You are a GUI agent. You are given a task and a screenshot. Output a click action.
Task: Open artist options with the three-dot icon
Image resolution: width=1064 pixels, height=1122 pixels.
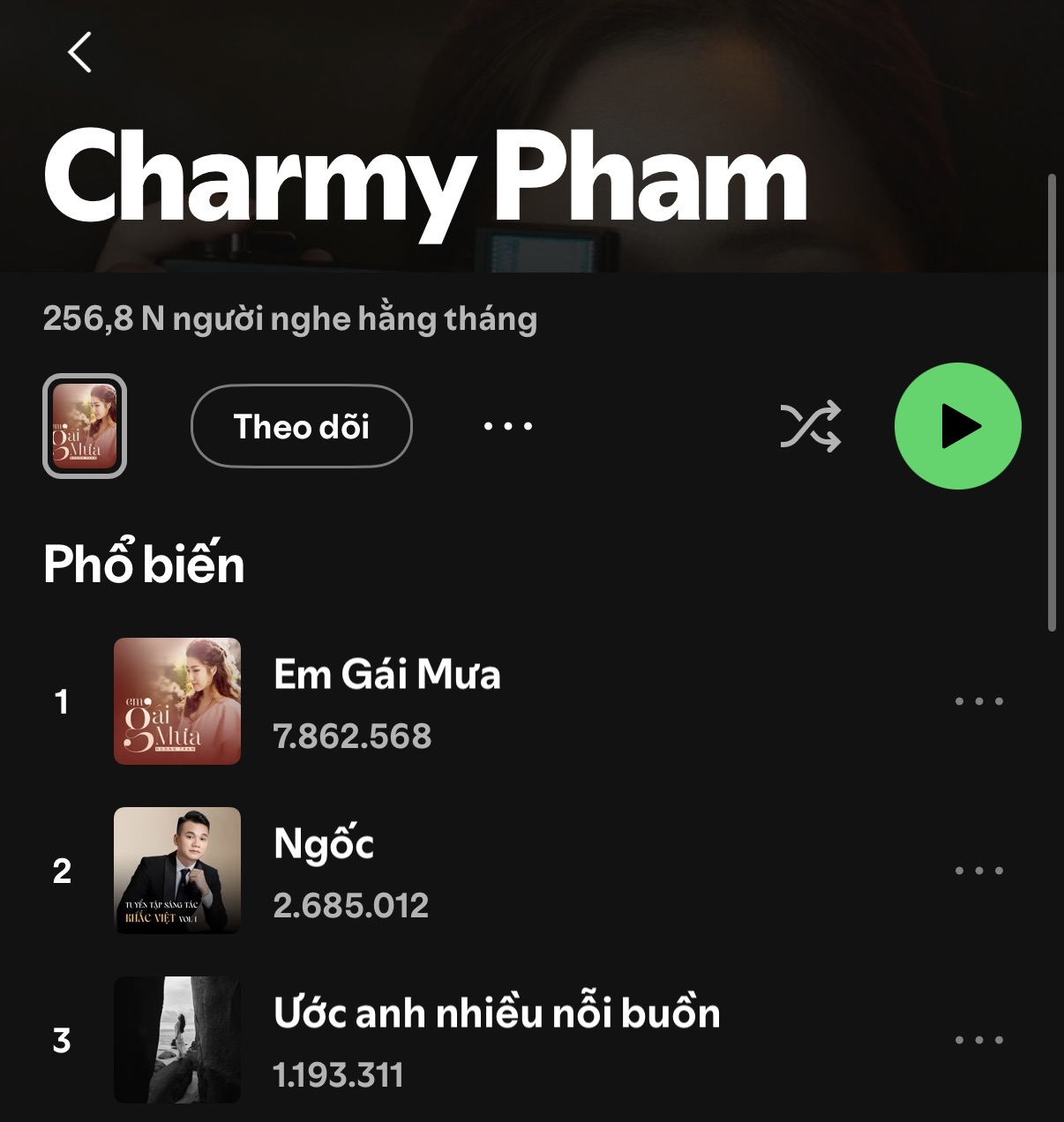point(507,426)
